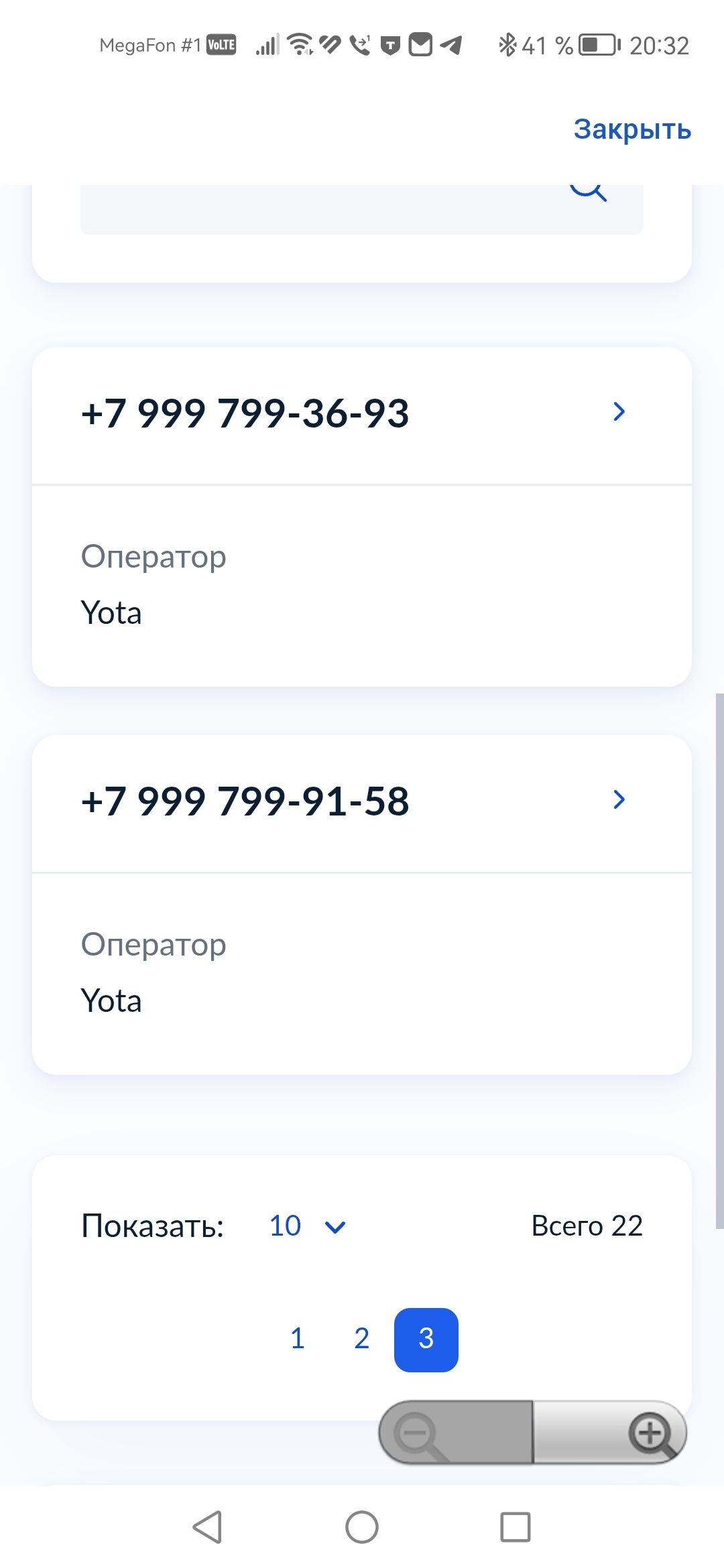
Task: Expand the Показать 10 per-page dropdown
Action: click(x=308, y=1226)
